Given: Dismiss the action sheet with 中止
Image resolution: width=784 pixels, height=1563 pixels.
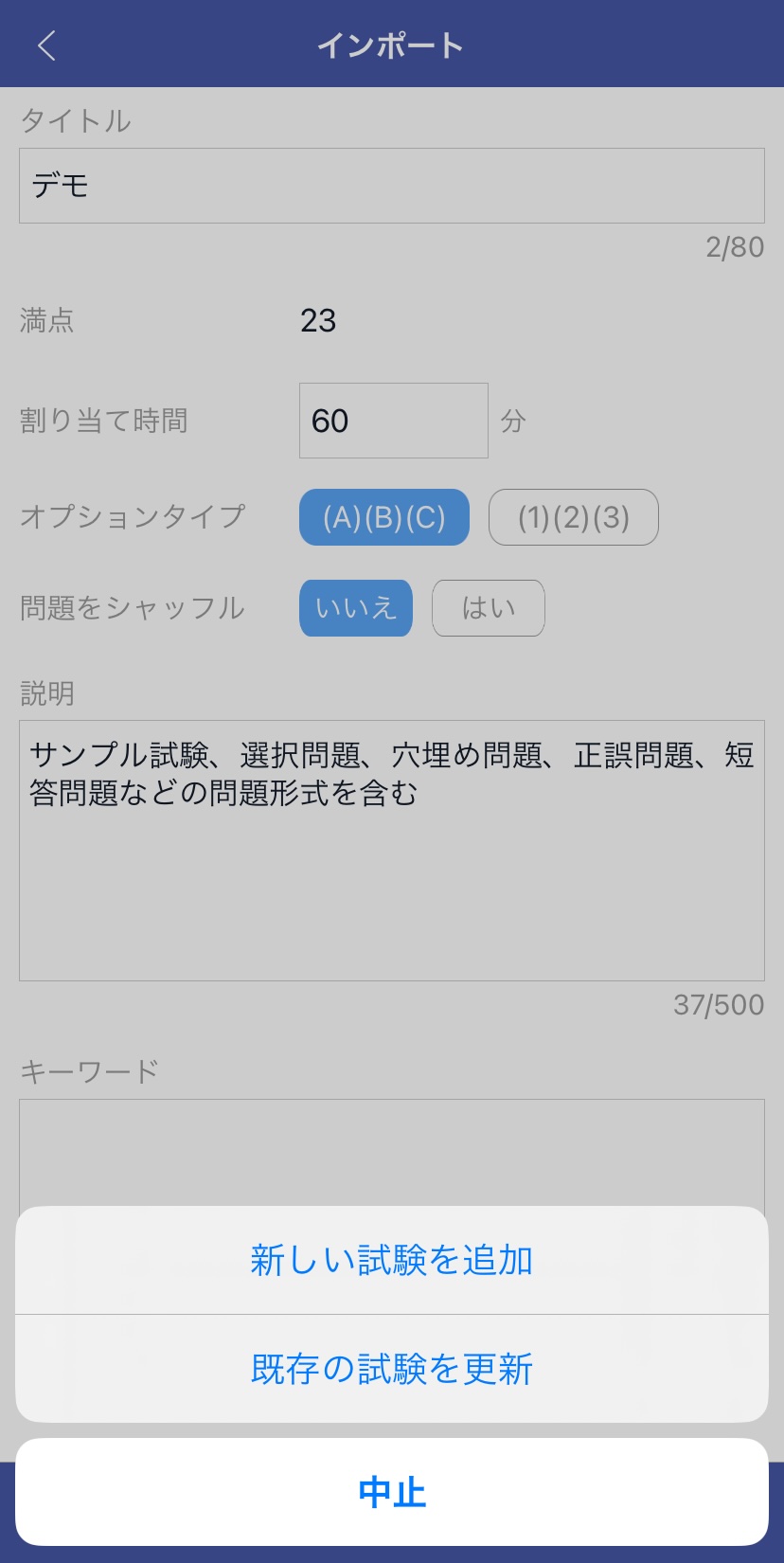Looking at the screenshot, I should click(x=392, y=1492).
